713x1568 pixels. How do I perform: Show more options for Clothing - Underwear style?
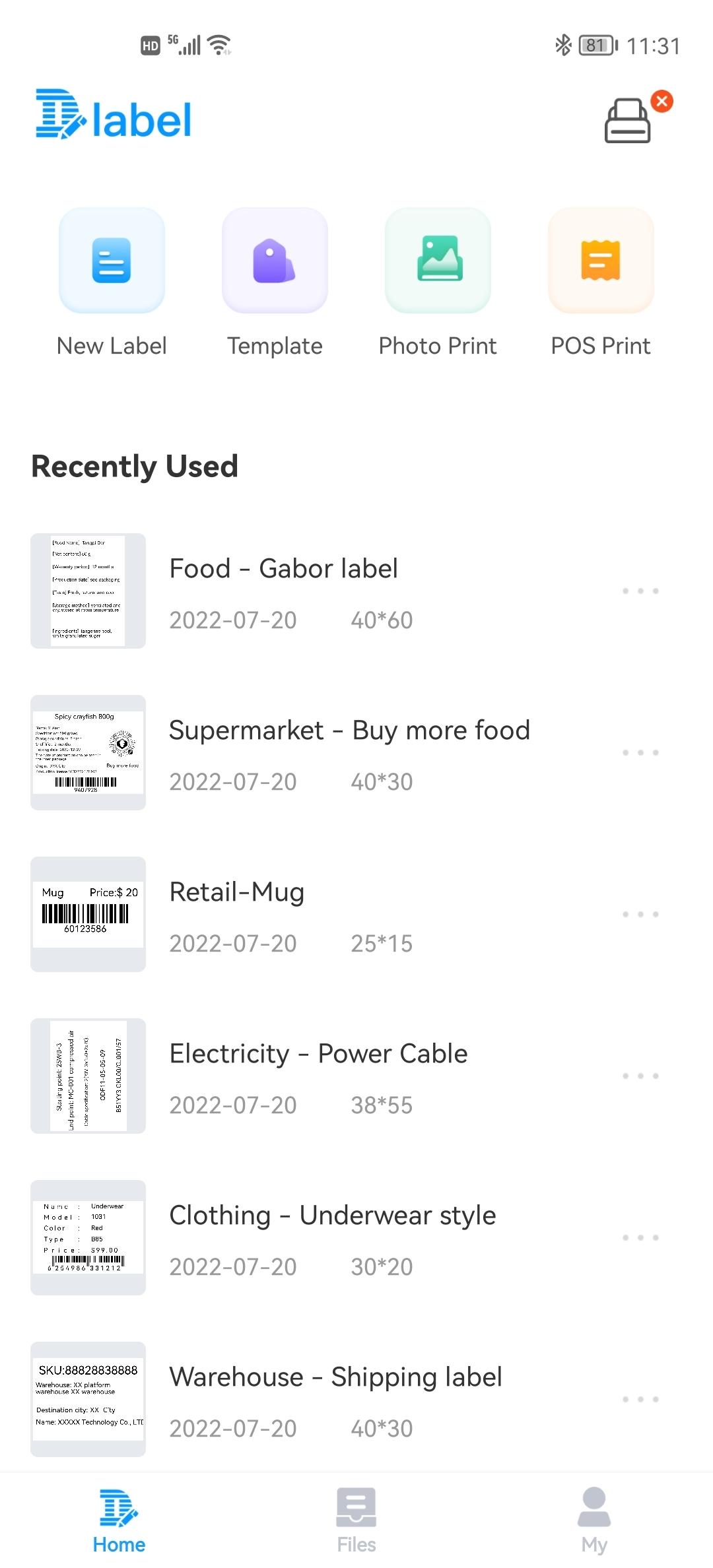pyautogui.click(x=640, y=1238)
